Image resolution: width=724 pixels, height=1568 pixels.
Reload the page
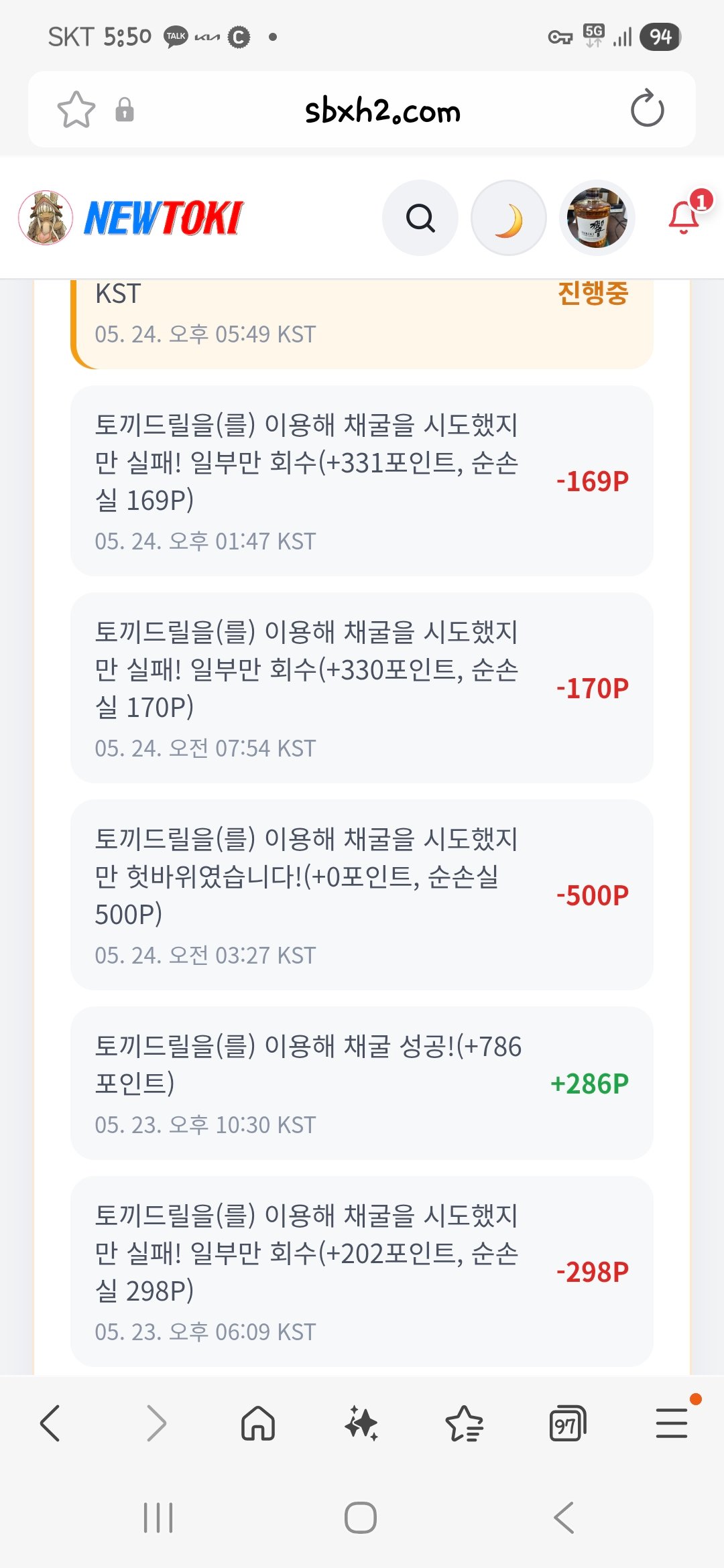click(x=647, y=109)
